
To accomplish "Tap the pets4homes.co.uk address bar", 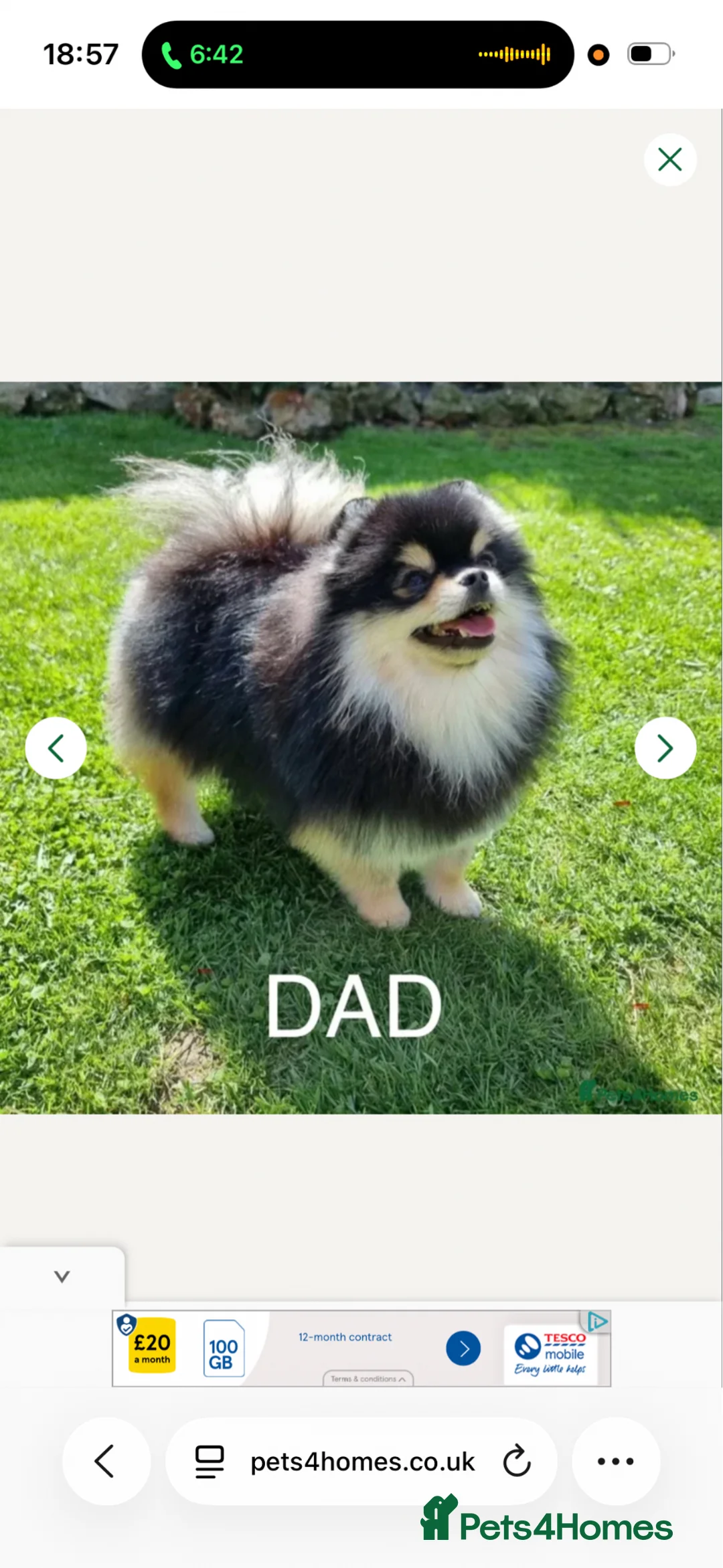I will click(x=361, y=1462).
